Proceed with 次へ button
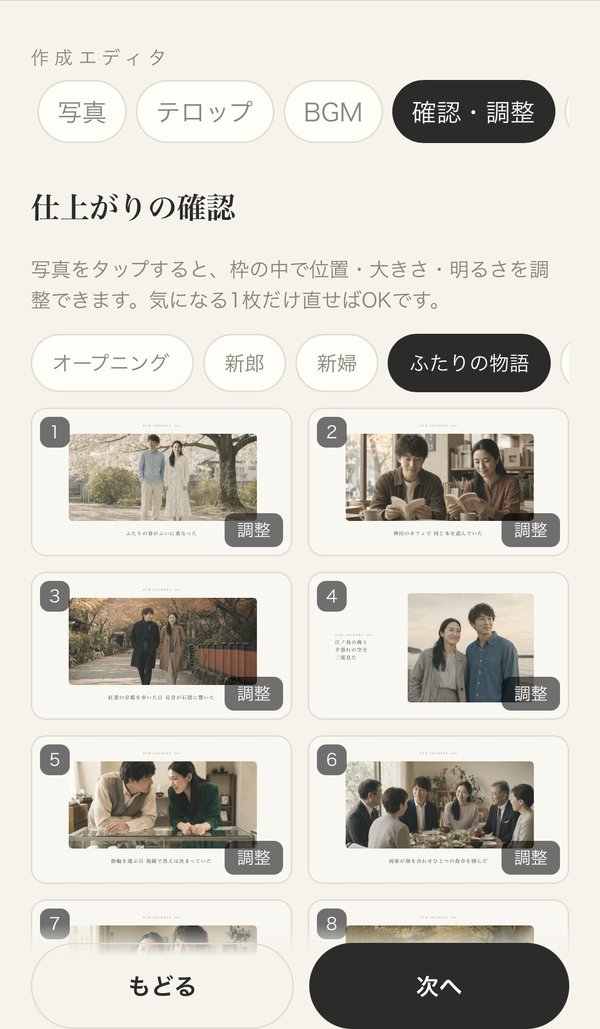 (x=439, y=986)
